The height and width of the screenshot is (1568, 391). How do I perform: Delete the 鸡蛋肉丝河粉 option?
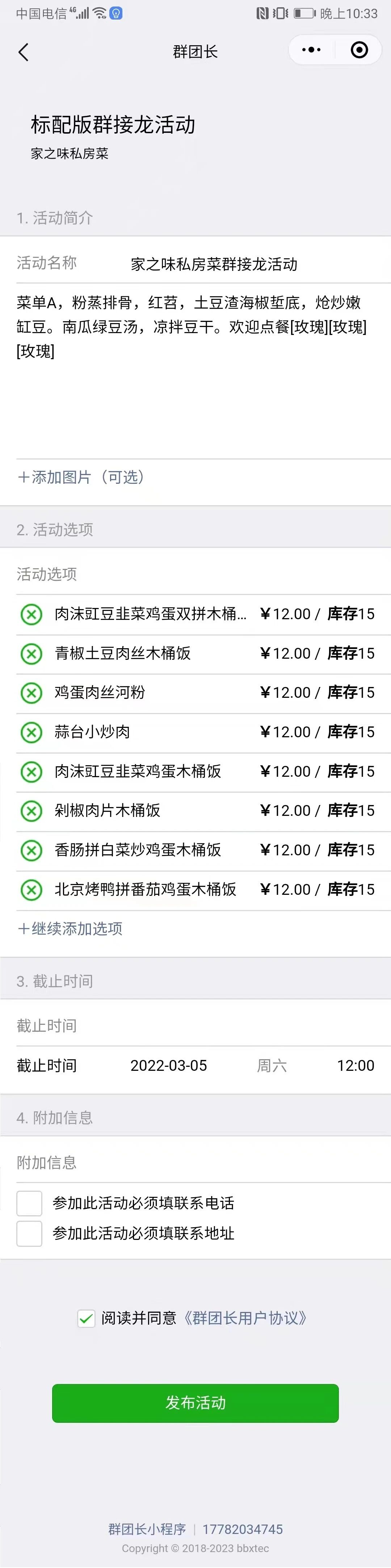(x=31, y=693)
